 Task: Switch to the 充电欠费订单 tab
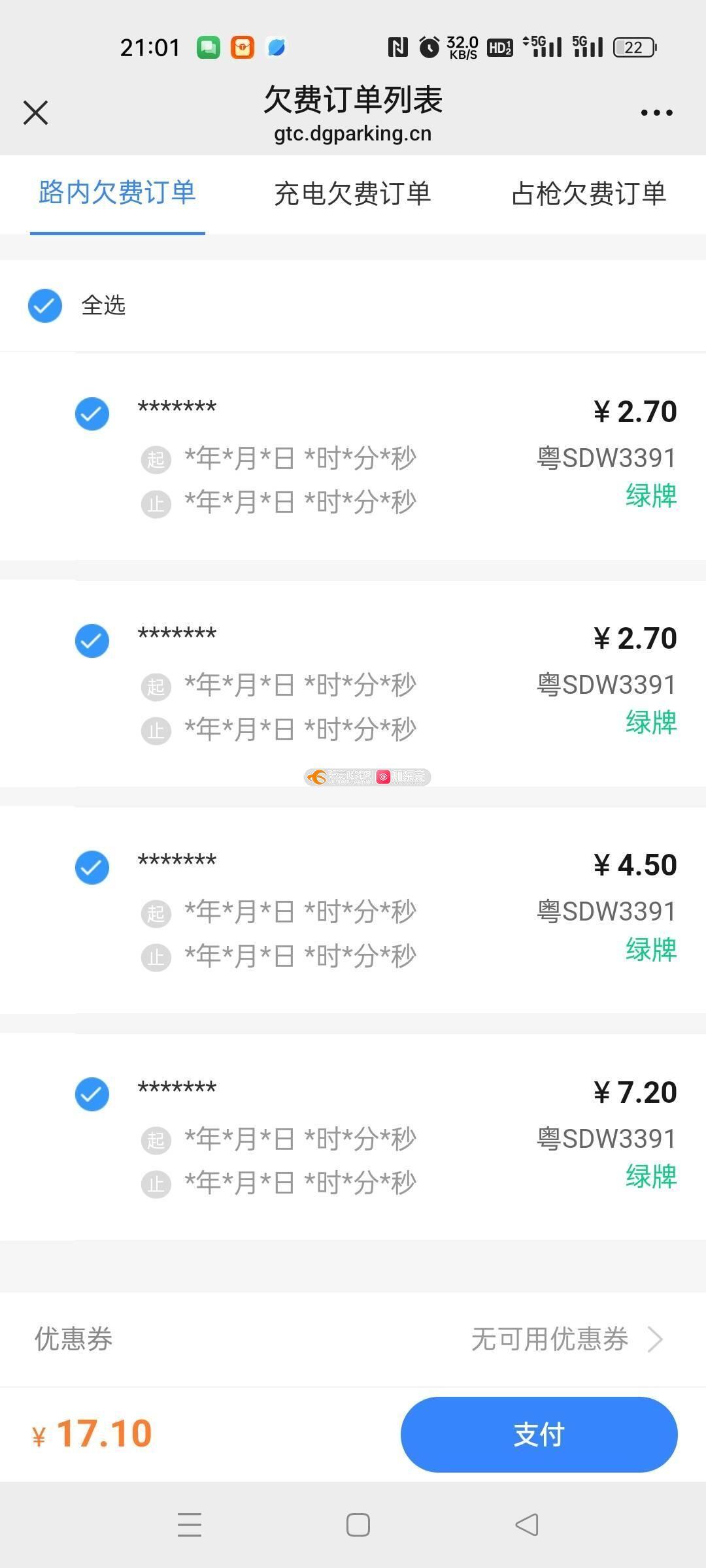352,194
